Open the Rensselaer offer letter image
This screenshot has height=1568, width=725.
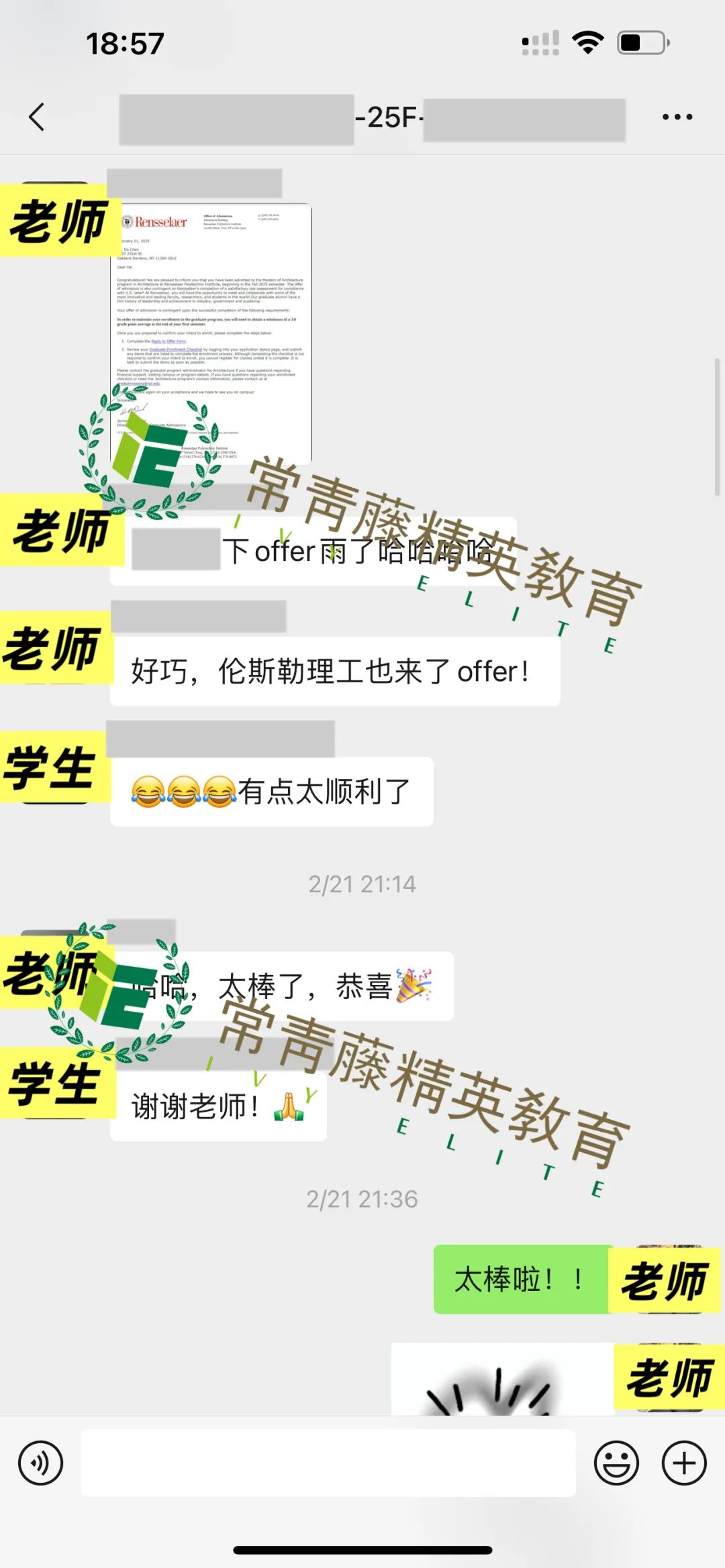click(x=211, y=333)
